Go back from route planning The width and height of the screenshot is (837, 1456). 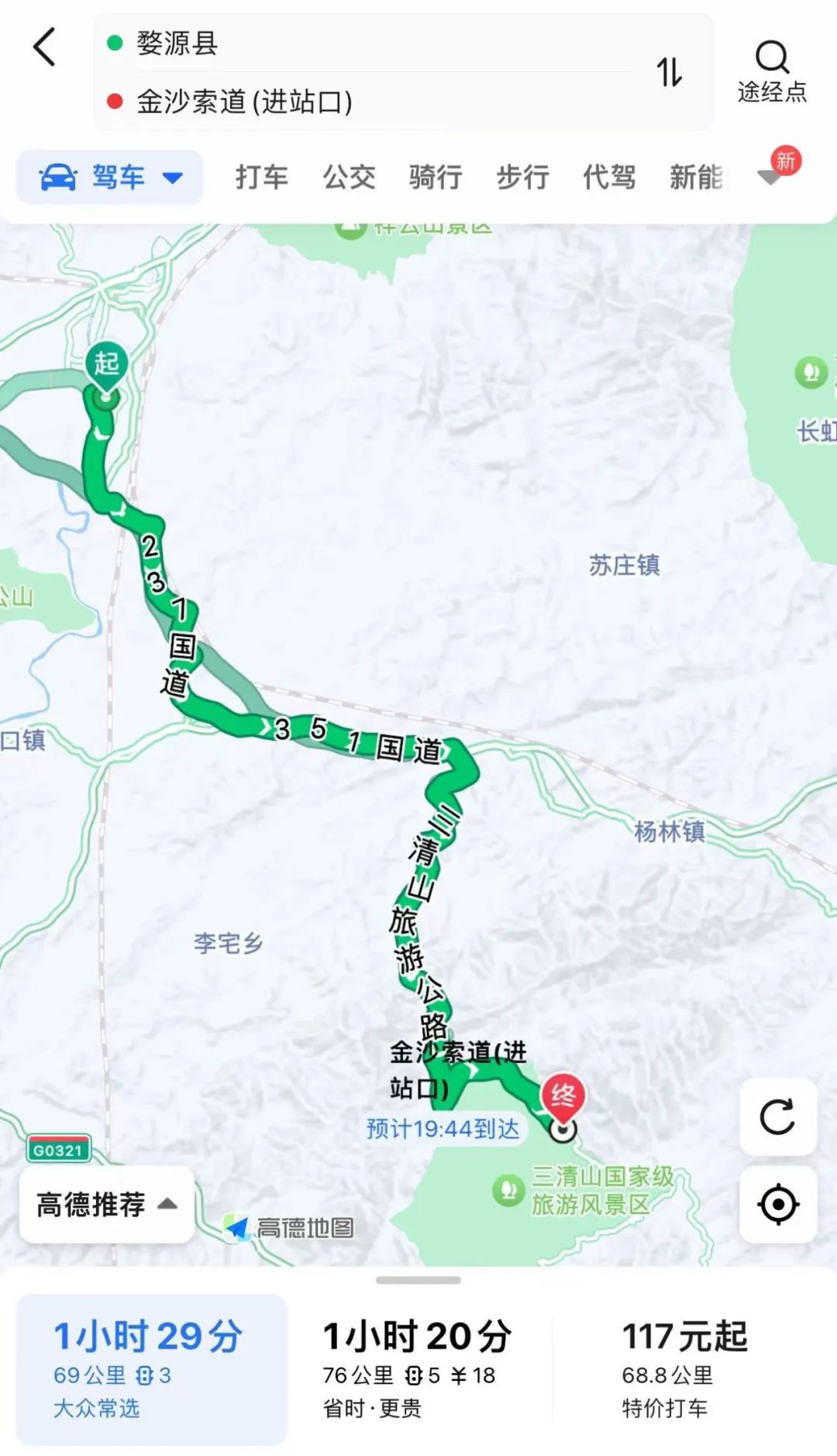[45, 48]
